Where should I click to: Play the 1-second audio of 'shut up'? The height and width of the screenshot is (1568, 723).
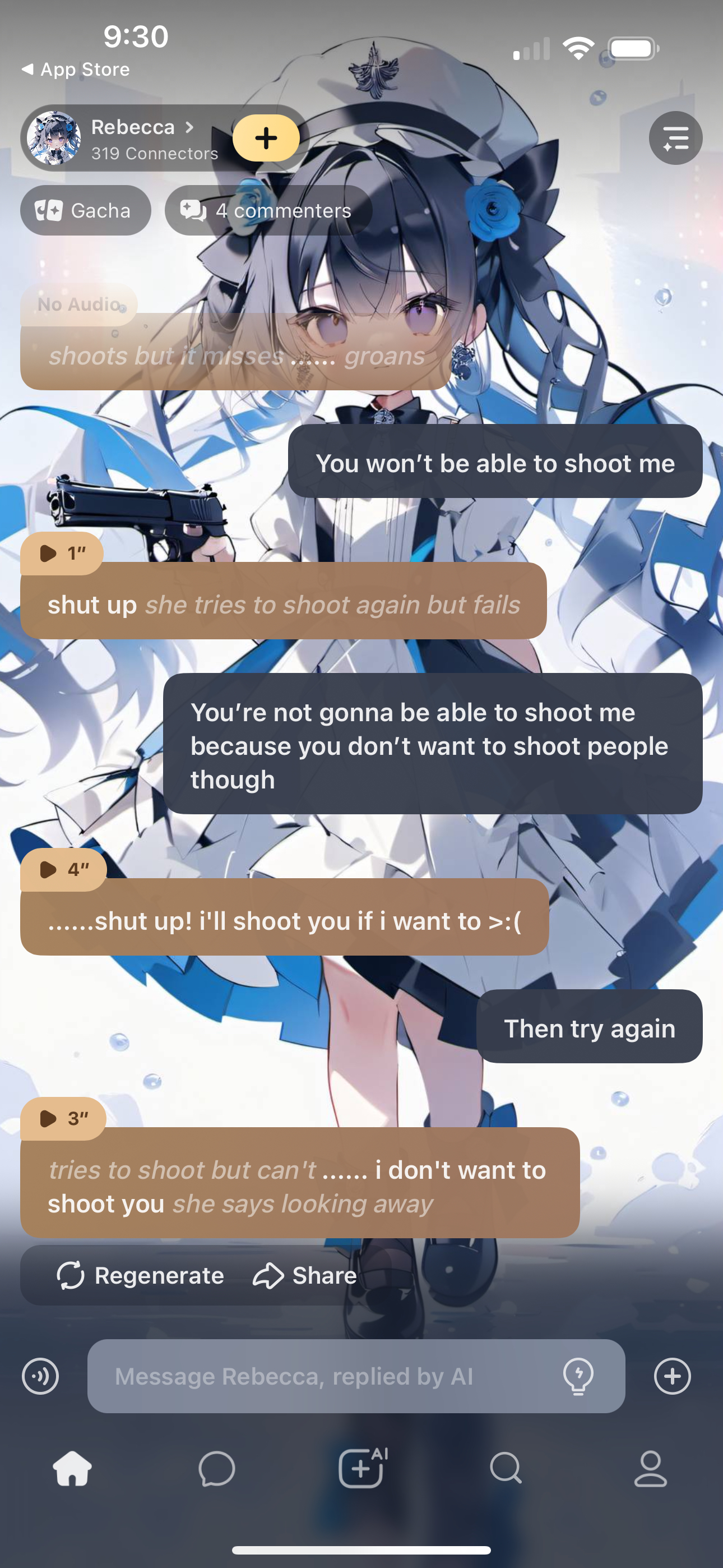tap(62, 554)
